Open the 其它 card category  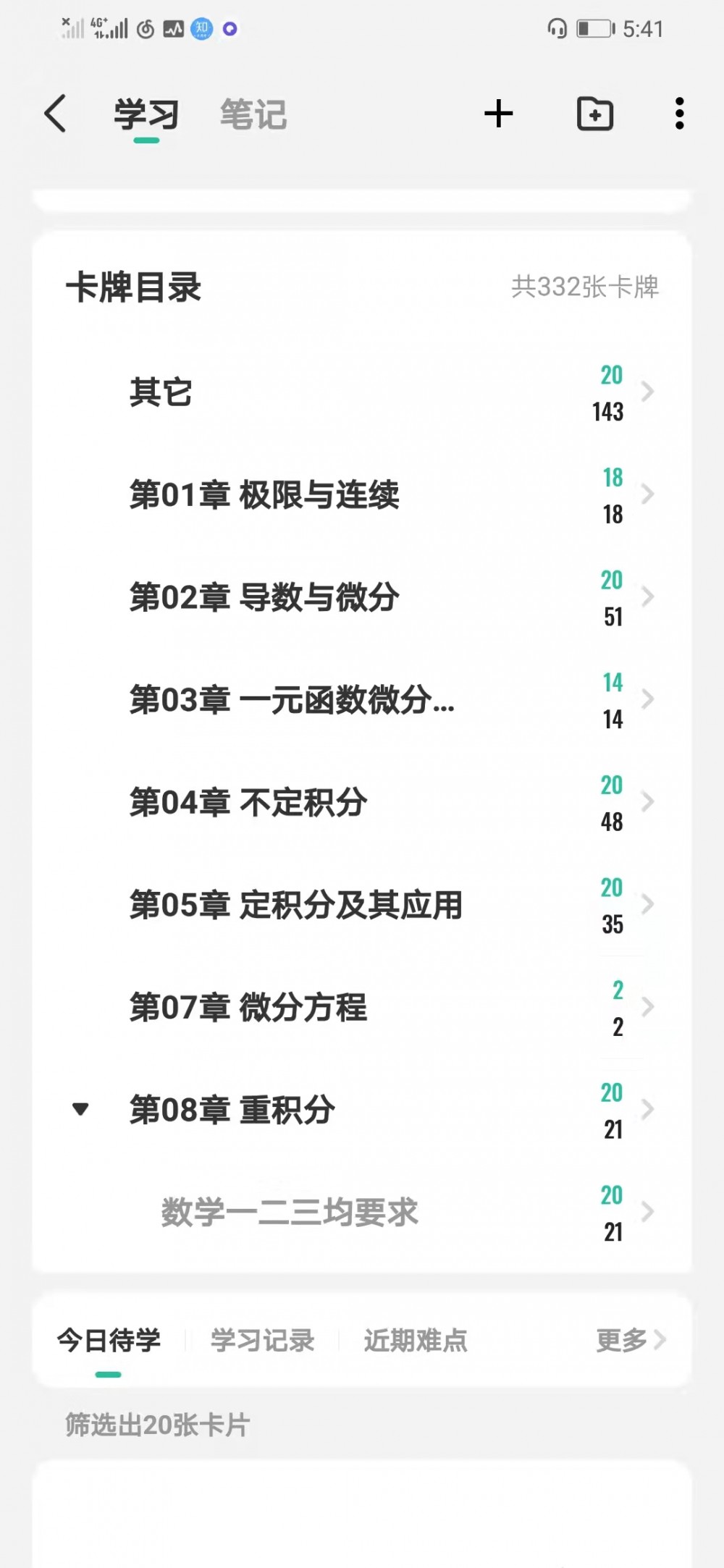click(x=362, y=392)
